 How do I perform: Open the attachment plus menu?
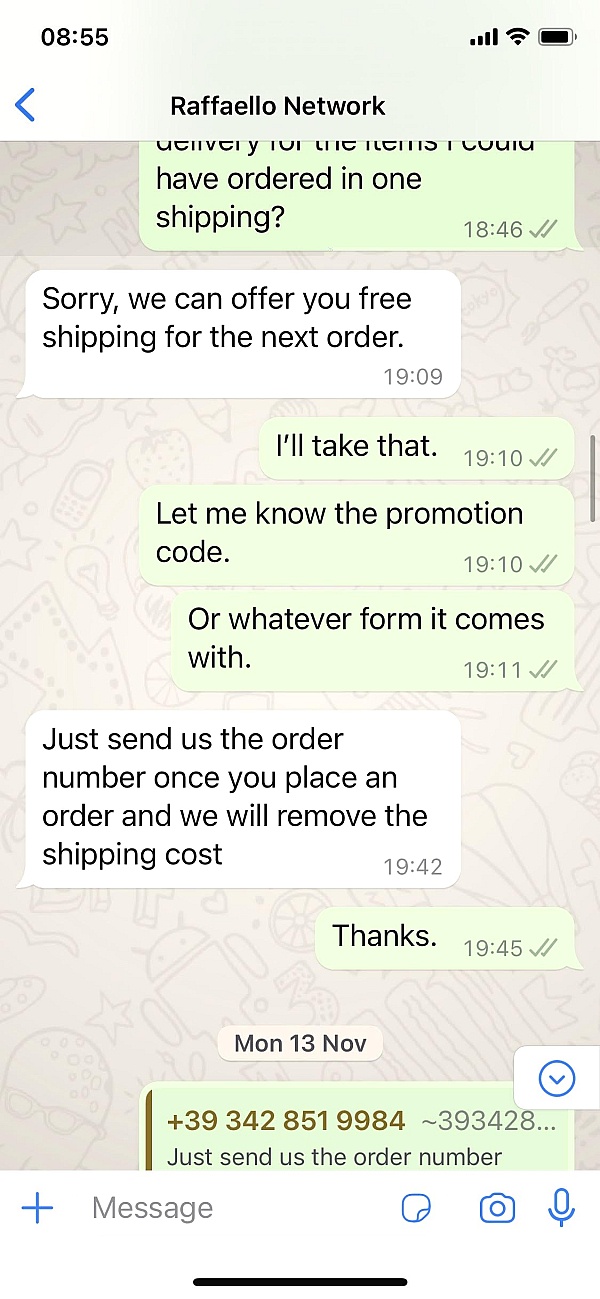pyautogui.click(x=37, y=1208)
